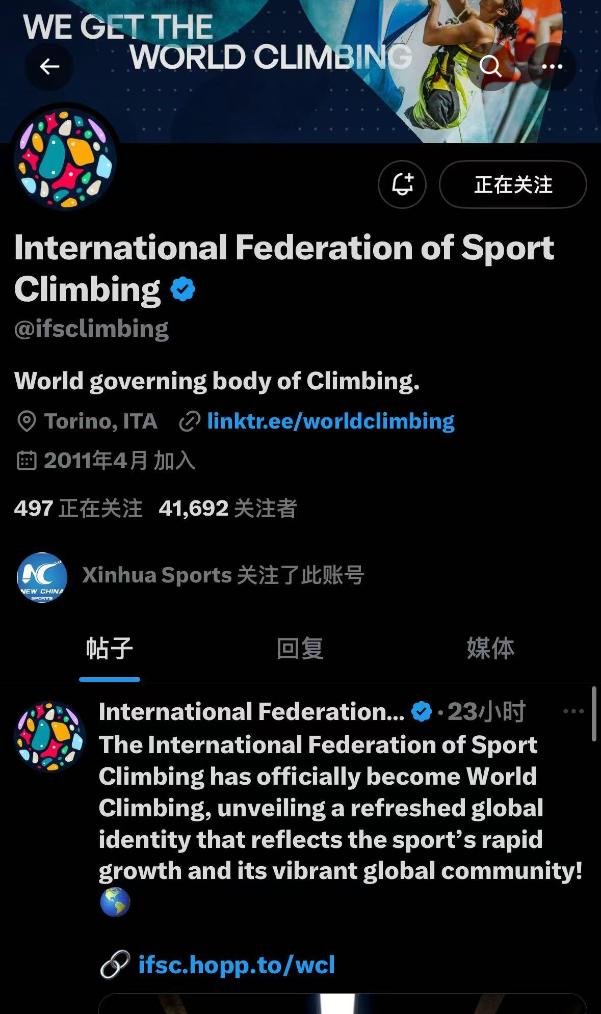Open the linktr.ee/worldclimbing link
Viewport: 601px width, 1014px height.
click(330, 421)
